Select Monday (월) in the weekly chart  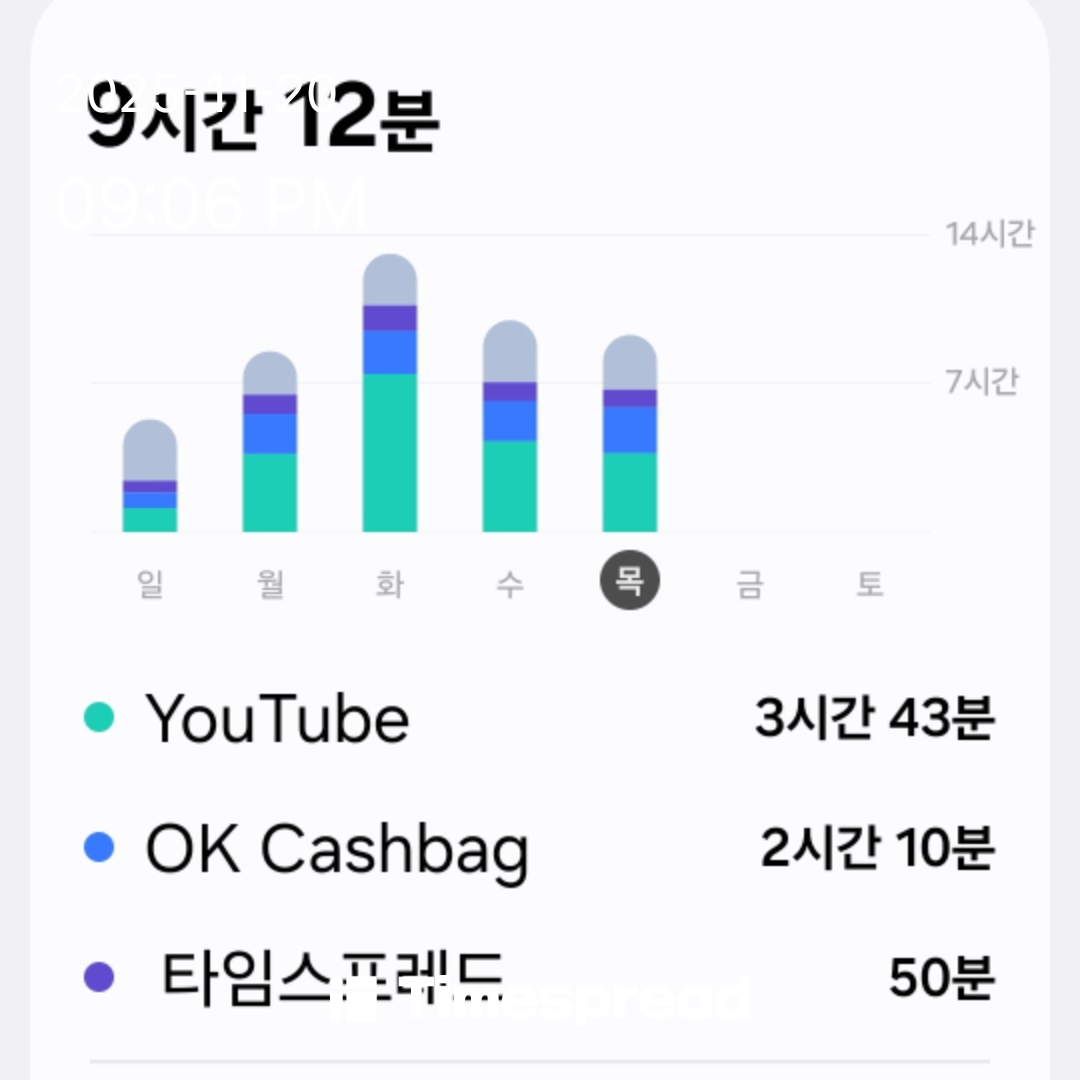(x=270, y=583)
